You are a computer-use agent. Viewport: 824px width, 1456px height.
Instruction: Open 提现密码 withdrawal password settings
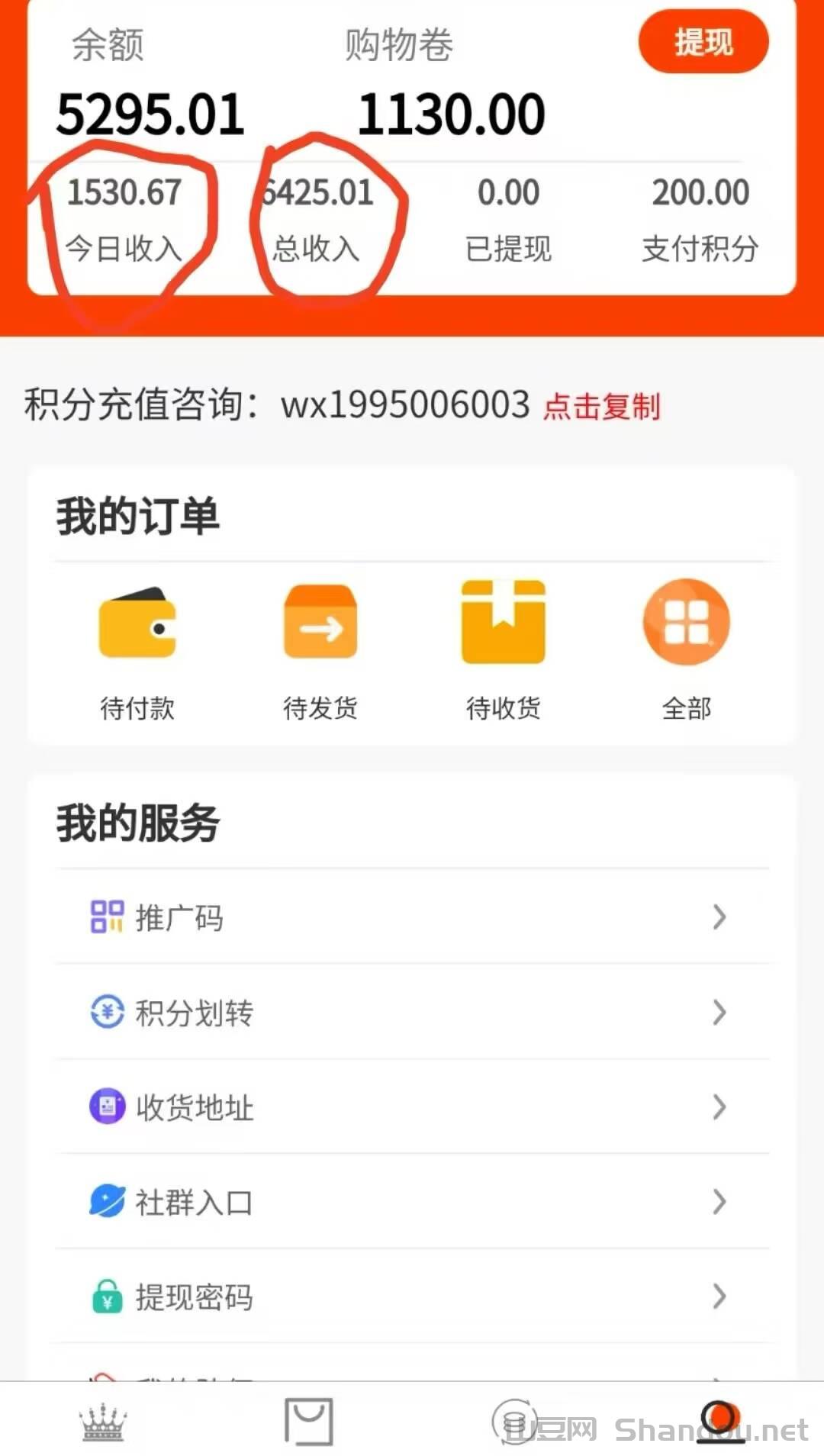pos(412,1297)
